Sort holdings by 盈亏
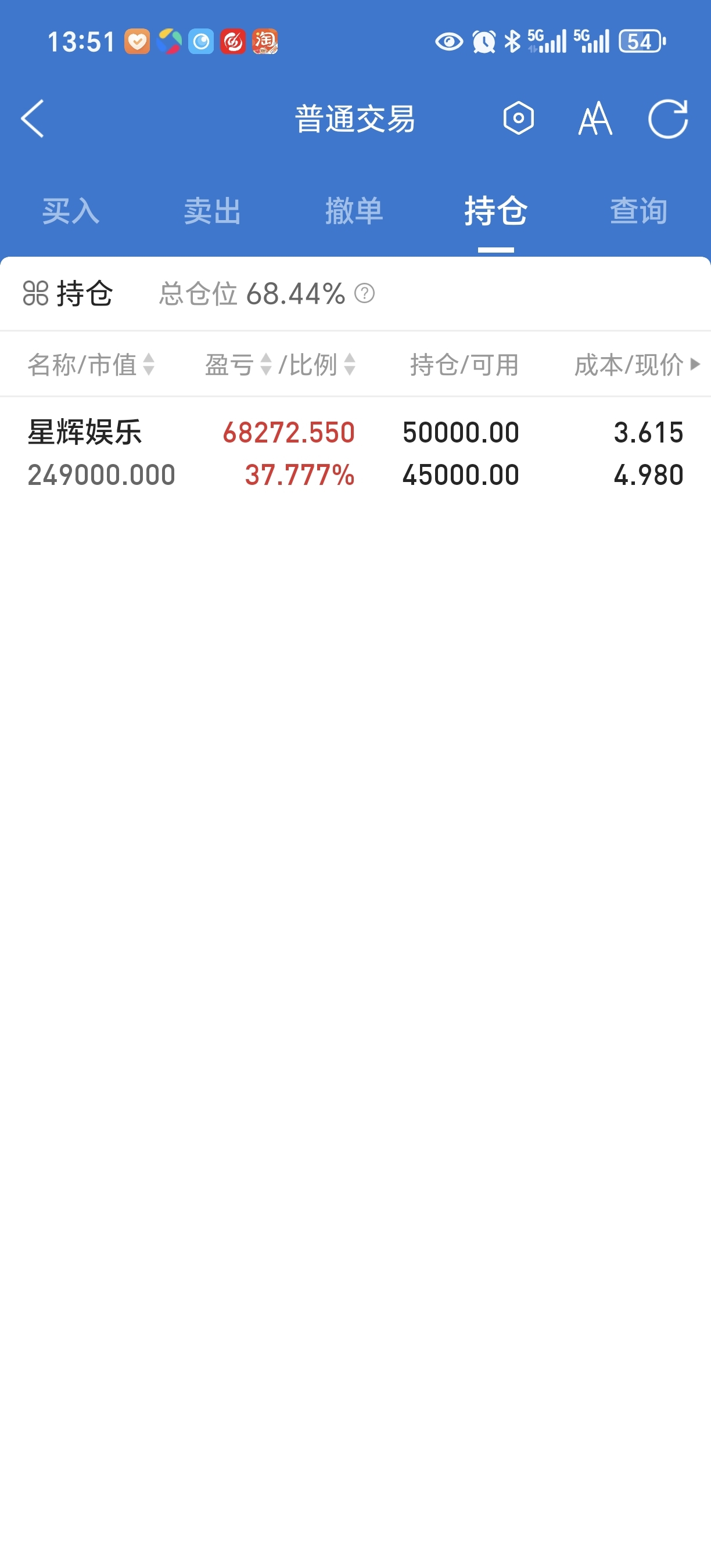The width and height of the screenshot is (711, 1568). tap(238, 365)
